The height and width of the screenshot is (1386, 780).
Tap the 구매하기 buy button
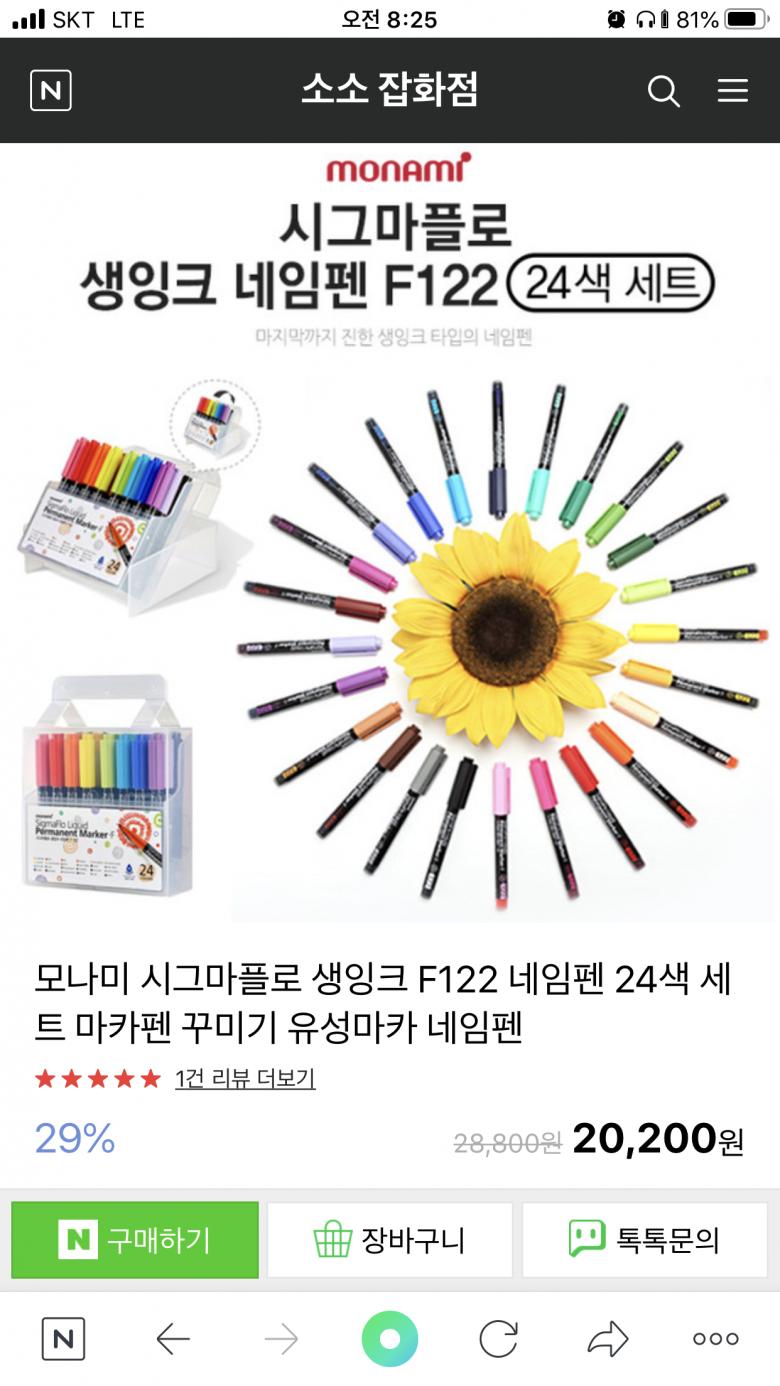coord(135,1240)
